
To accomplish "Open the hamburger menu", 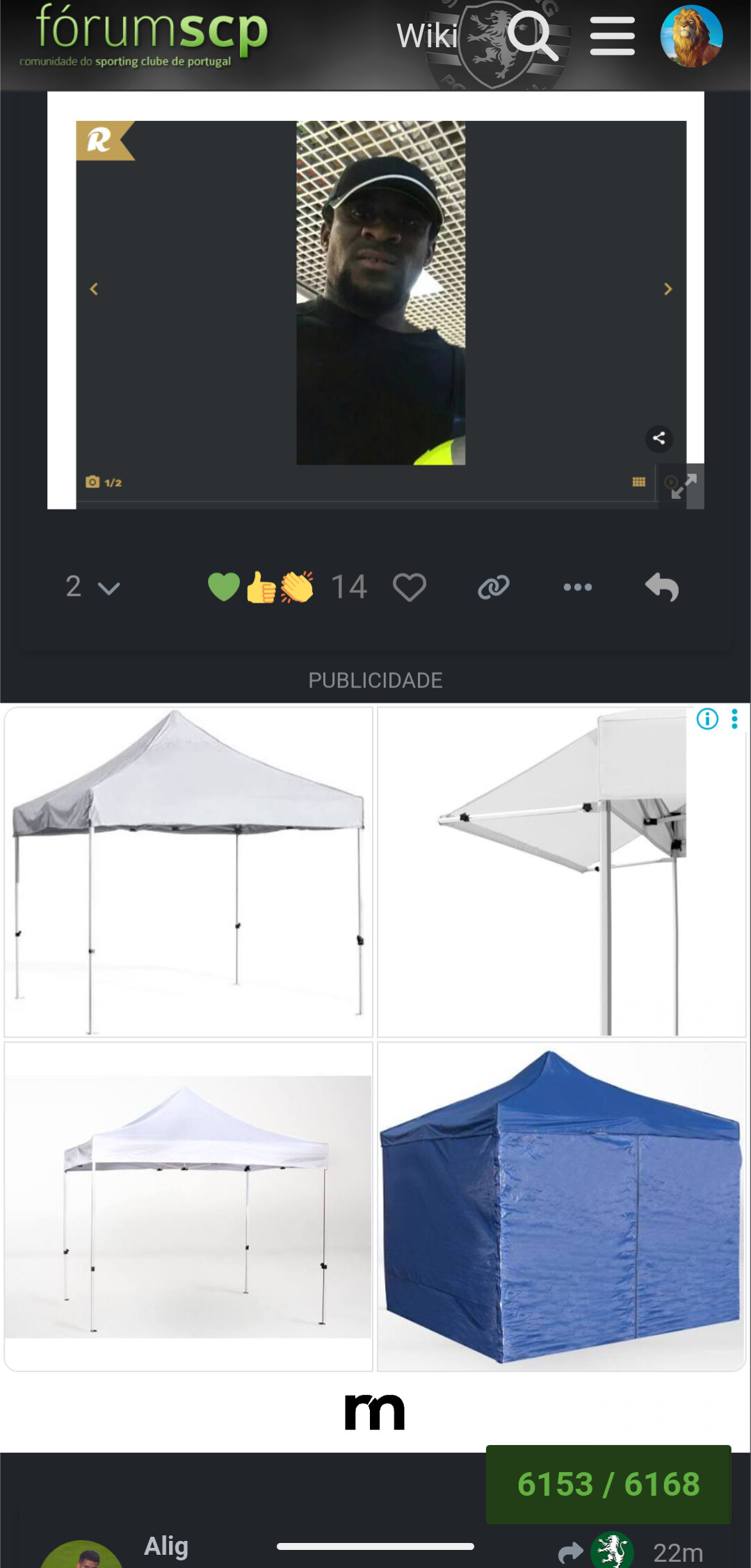I will click(612, 36).
